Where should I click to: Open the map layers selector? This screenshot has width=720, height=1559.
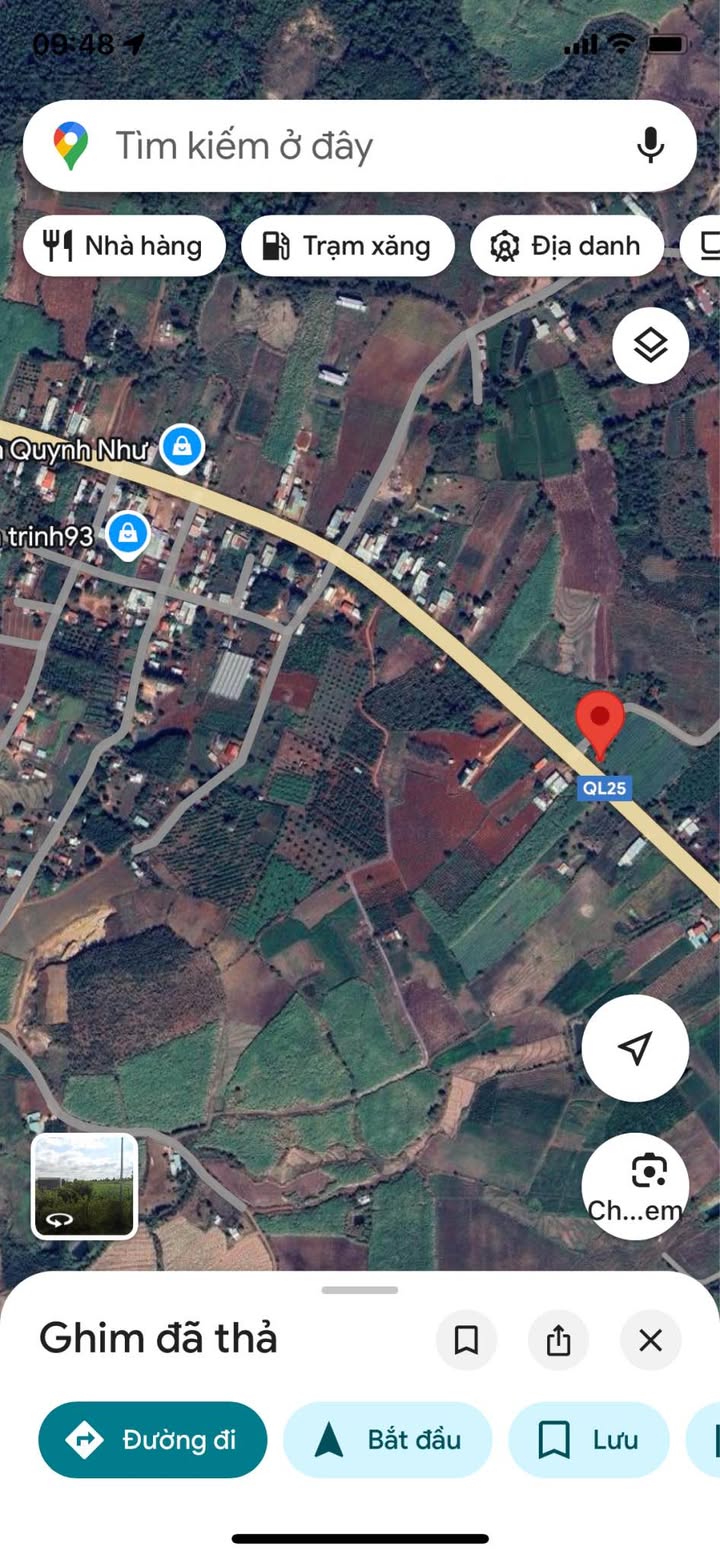(650, 346)
